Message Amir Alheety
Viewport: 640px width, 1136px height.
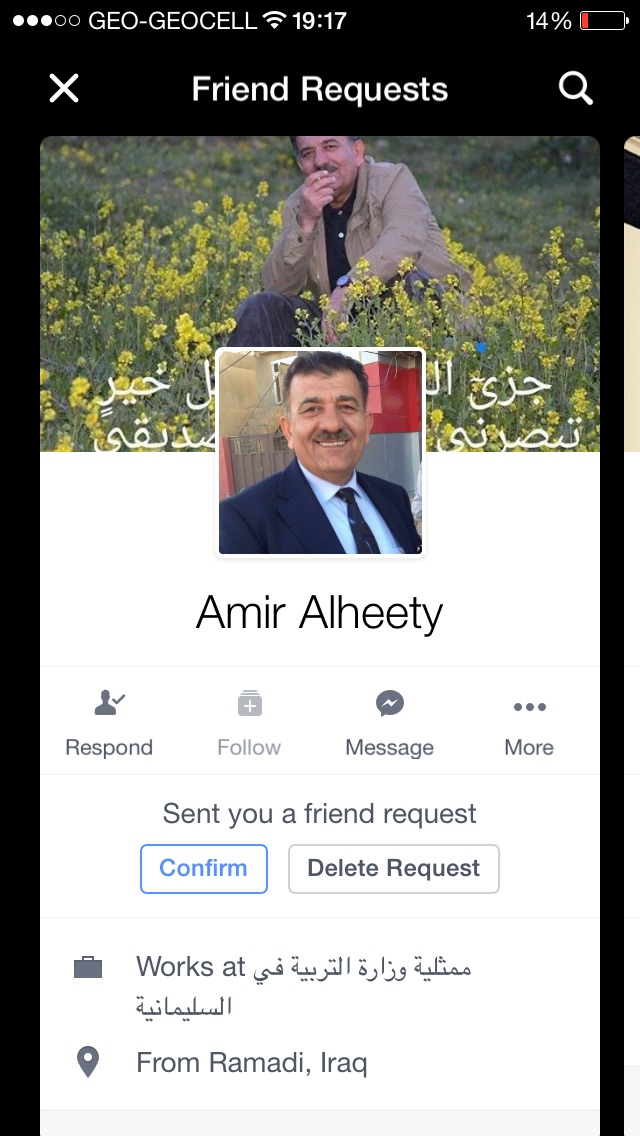389,721
